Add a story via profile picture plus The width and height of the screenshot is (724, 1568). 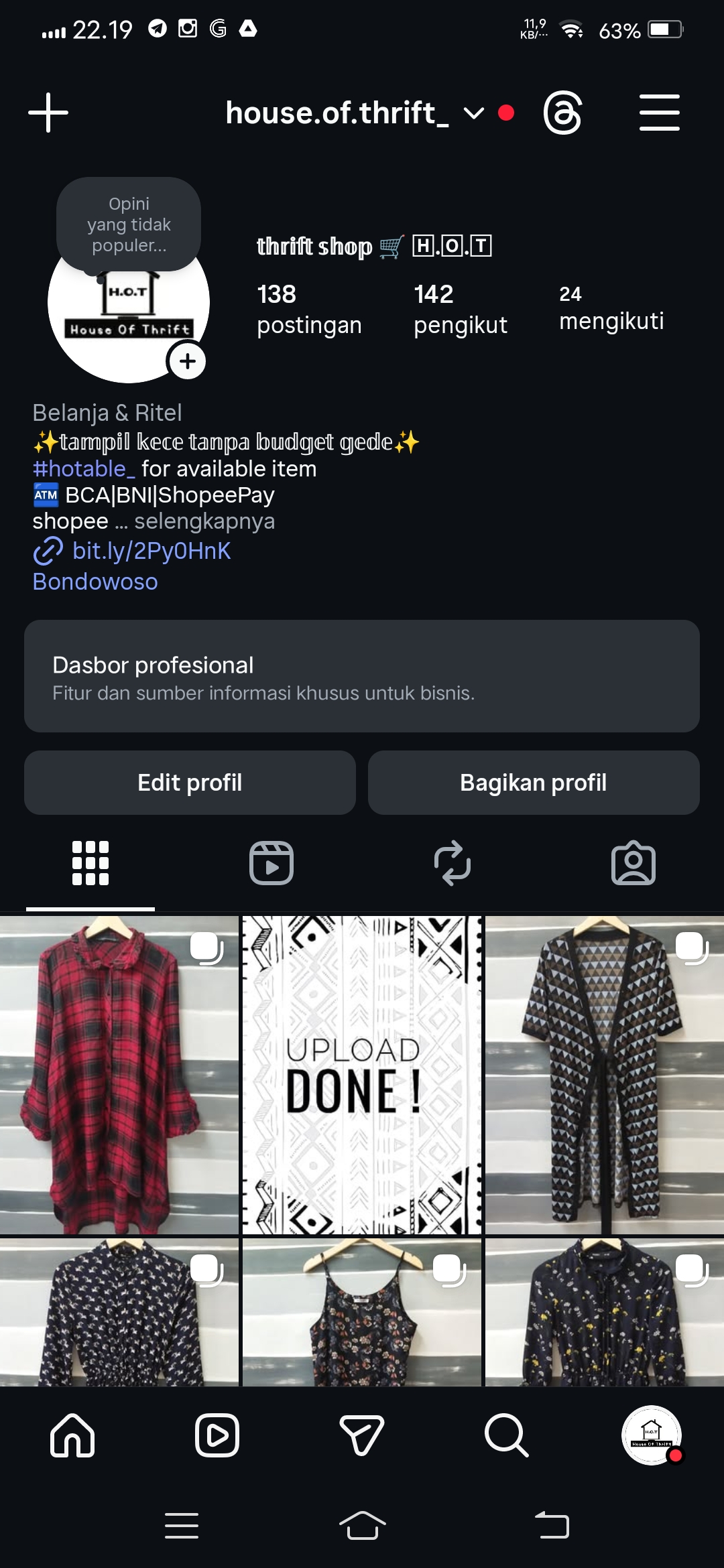[187, 361]
